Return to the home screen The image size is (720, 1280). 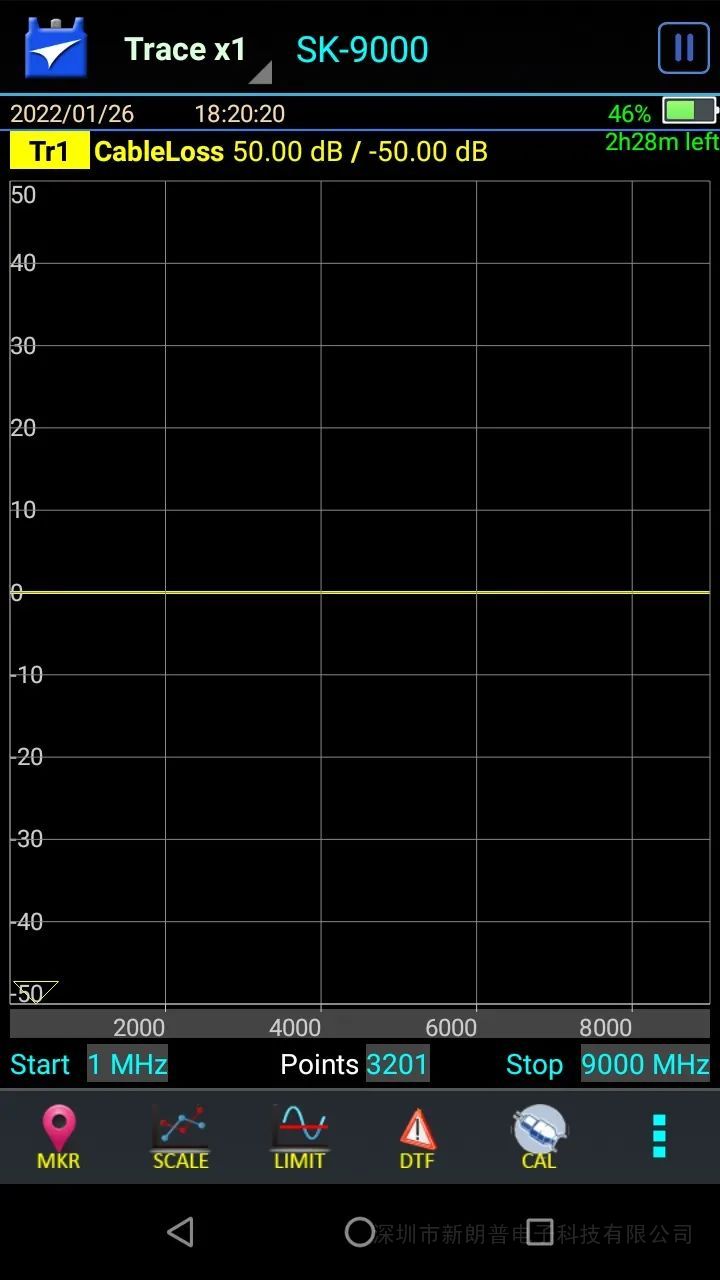[360, 1232]
